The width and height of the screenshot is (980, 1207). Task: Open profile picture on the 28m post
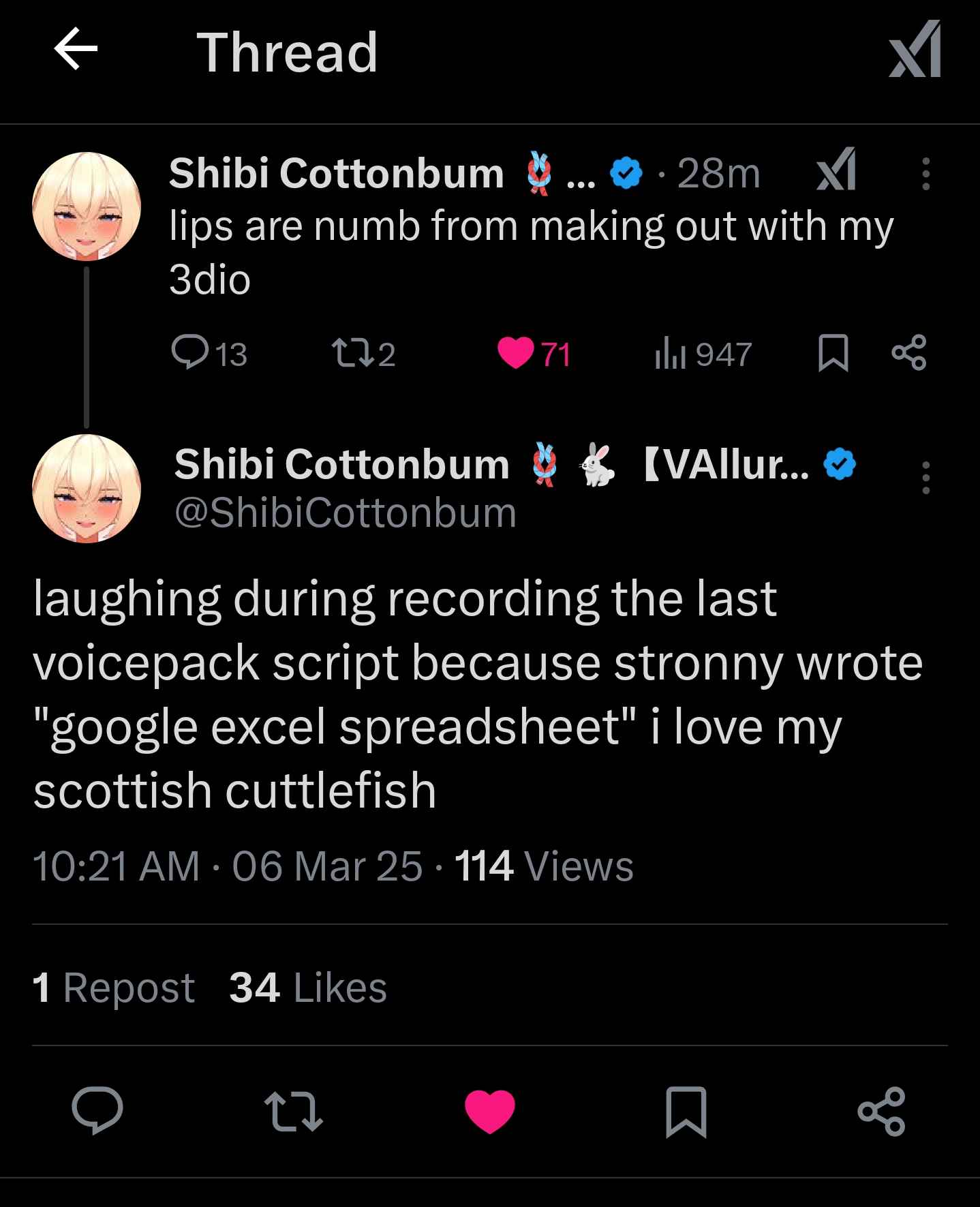[87, 207]
